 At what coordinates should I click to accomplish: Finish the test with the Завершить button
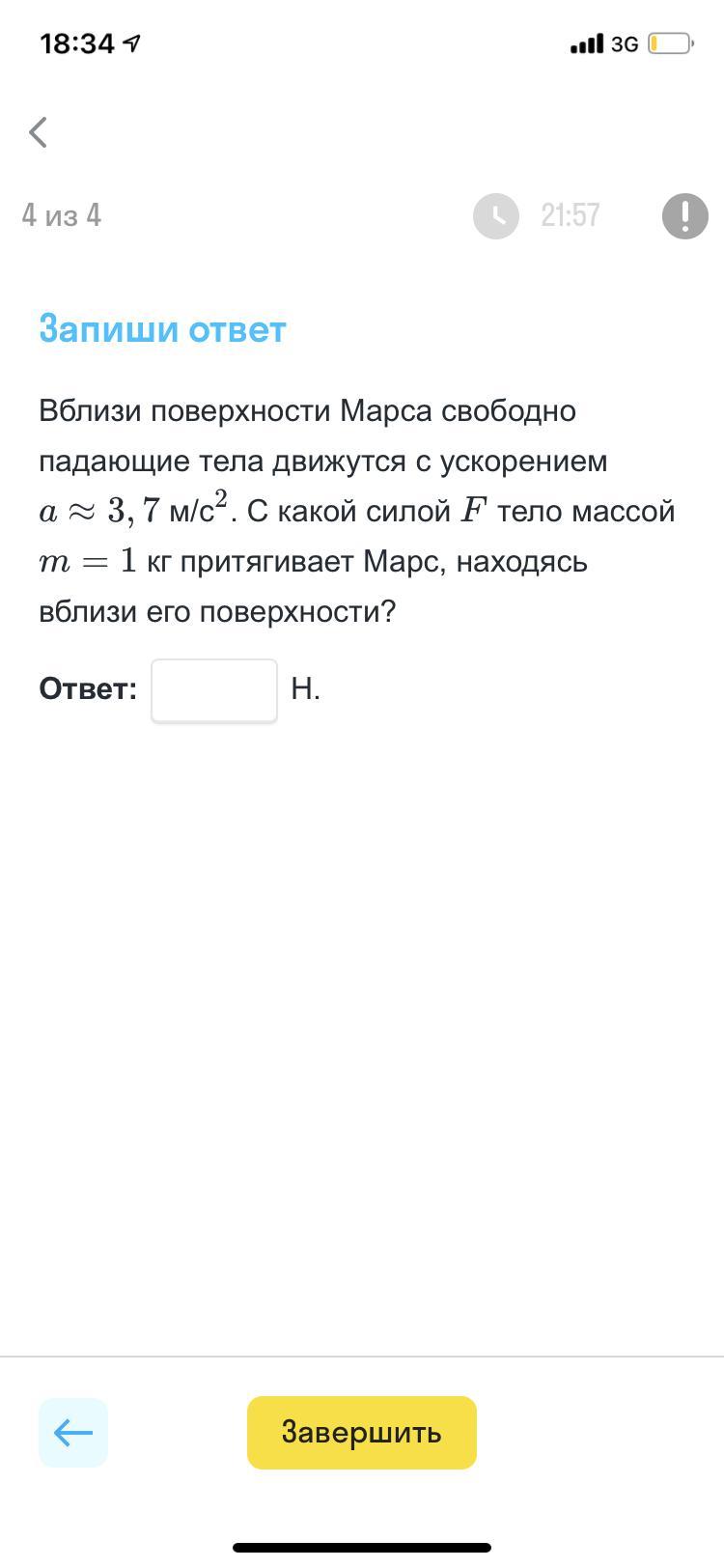coord(362,1432)
